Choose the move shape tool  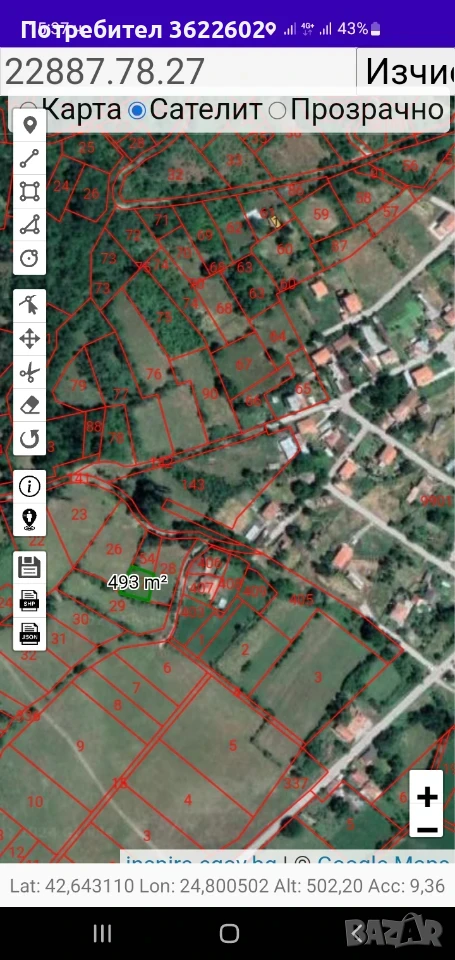click(x=29, y=339)
